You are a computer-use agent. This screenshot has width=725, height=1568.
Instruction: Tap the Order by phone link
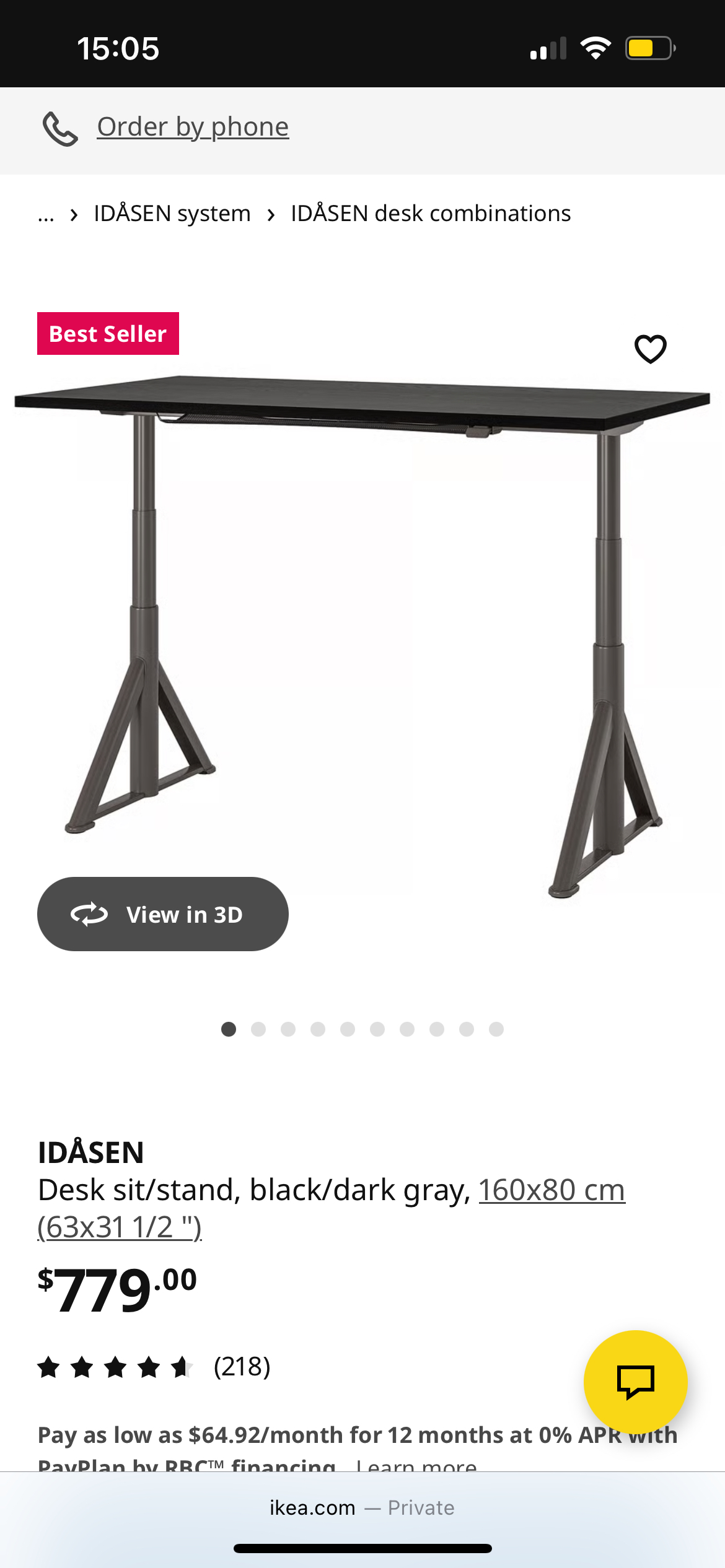click(x=192, y=128)
